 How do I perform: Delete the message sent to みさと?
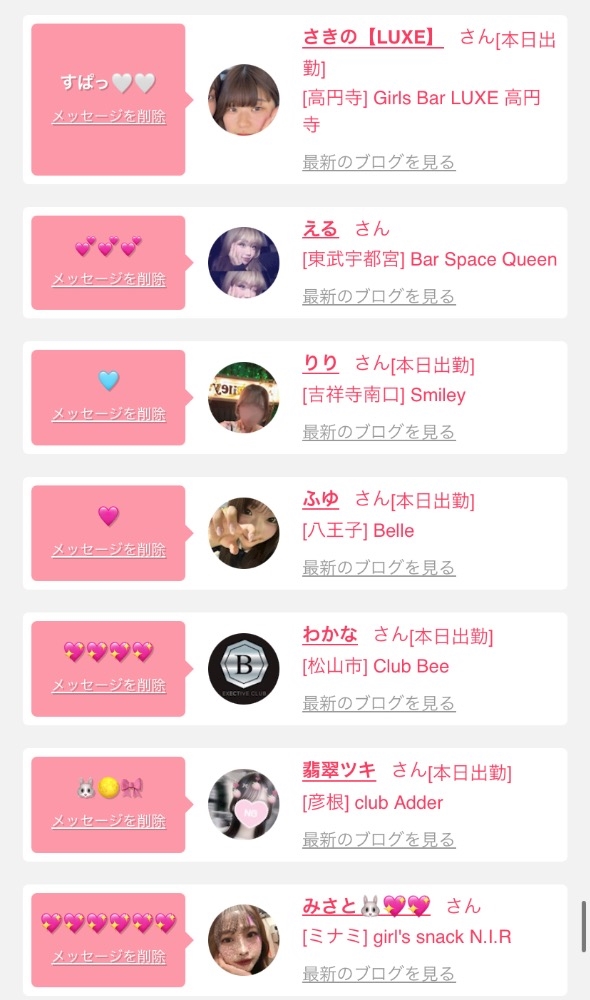[108, 957]
